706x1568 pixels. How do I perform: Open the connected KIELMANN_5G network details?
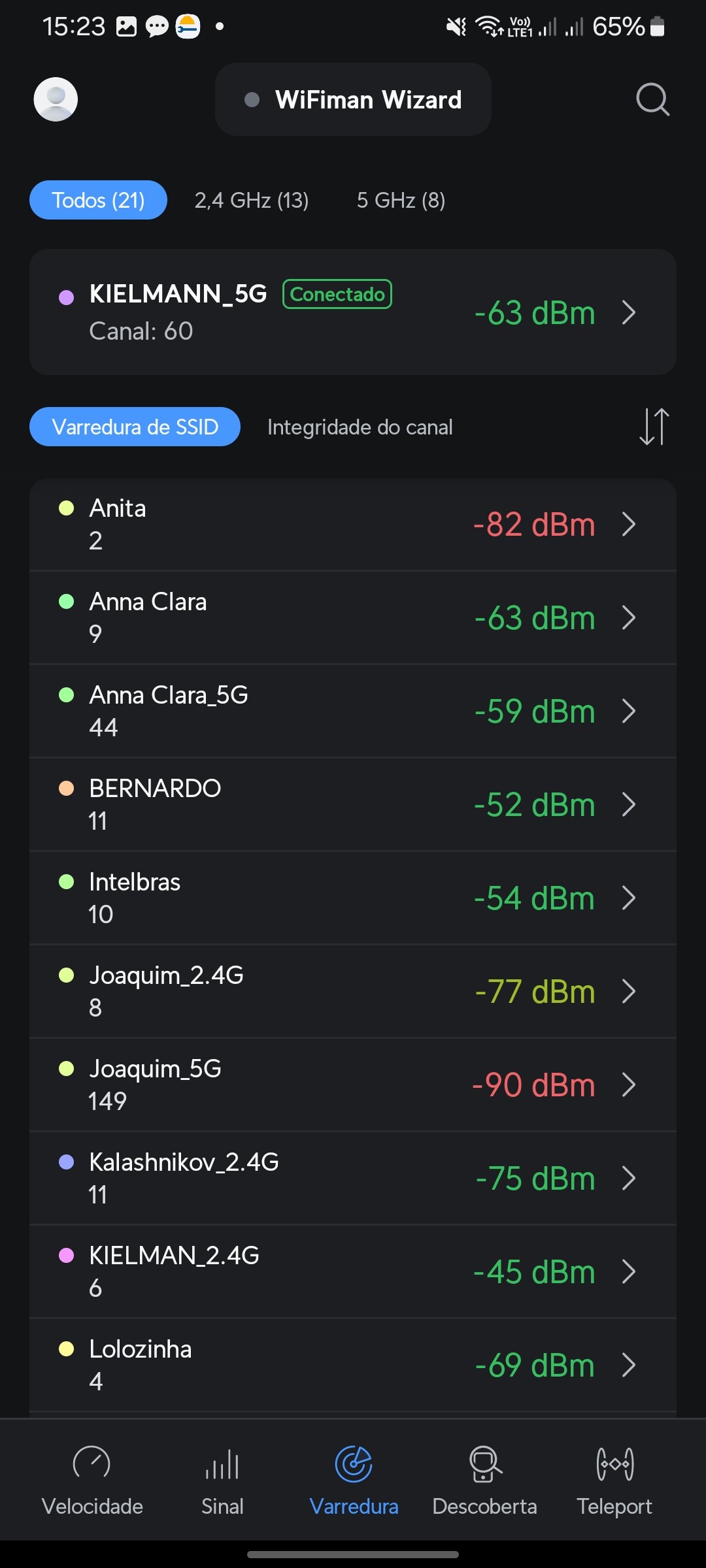[x=353, y=312]
